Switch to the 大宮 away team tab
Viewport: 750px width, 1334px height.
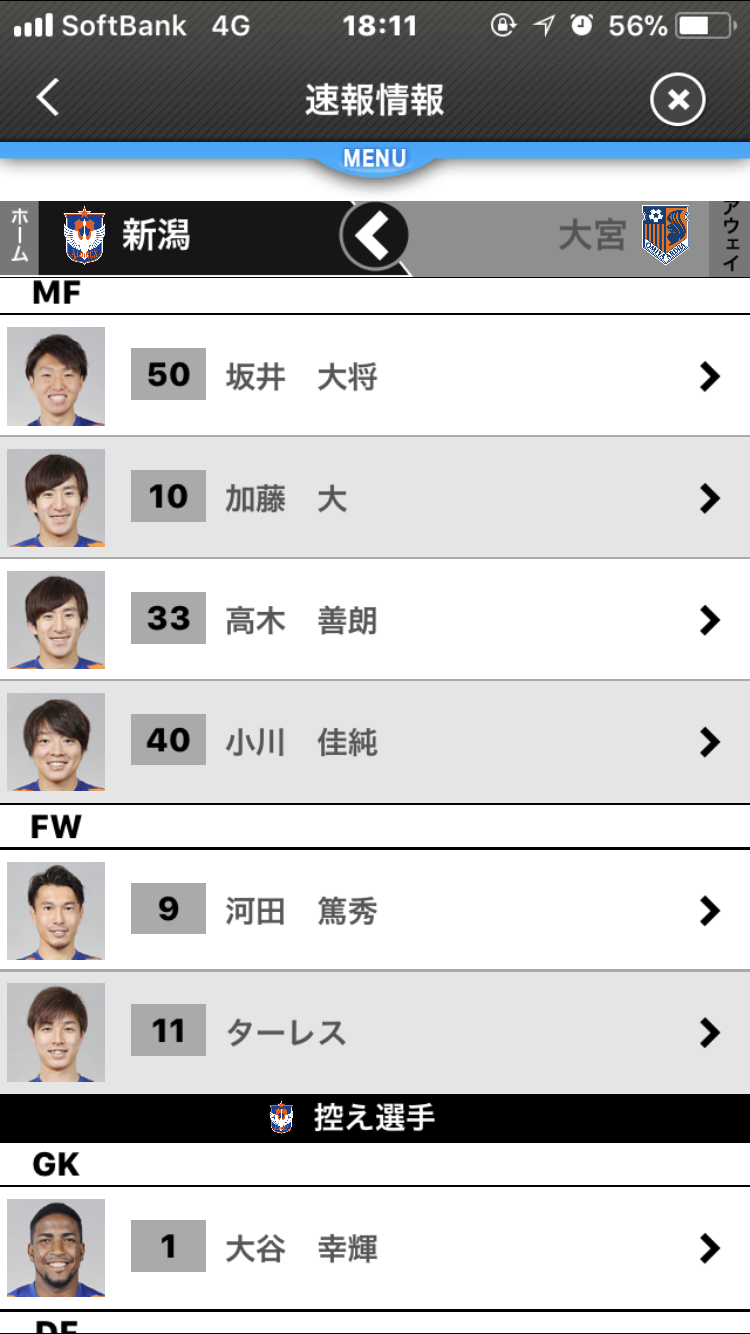pos(620,237)
